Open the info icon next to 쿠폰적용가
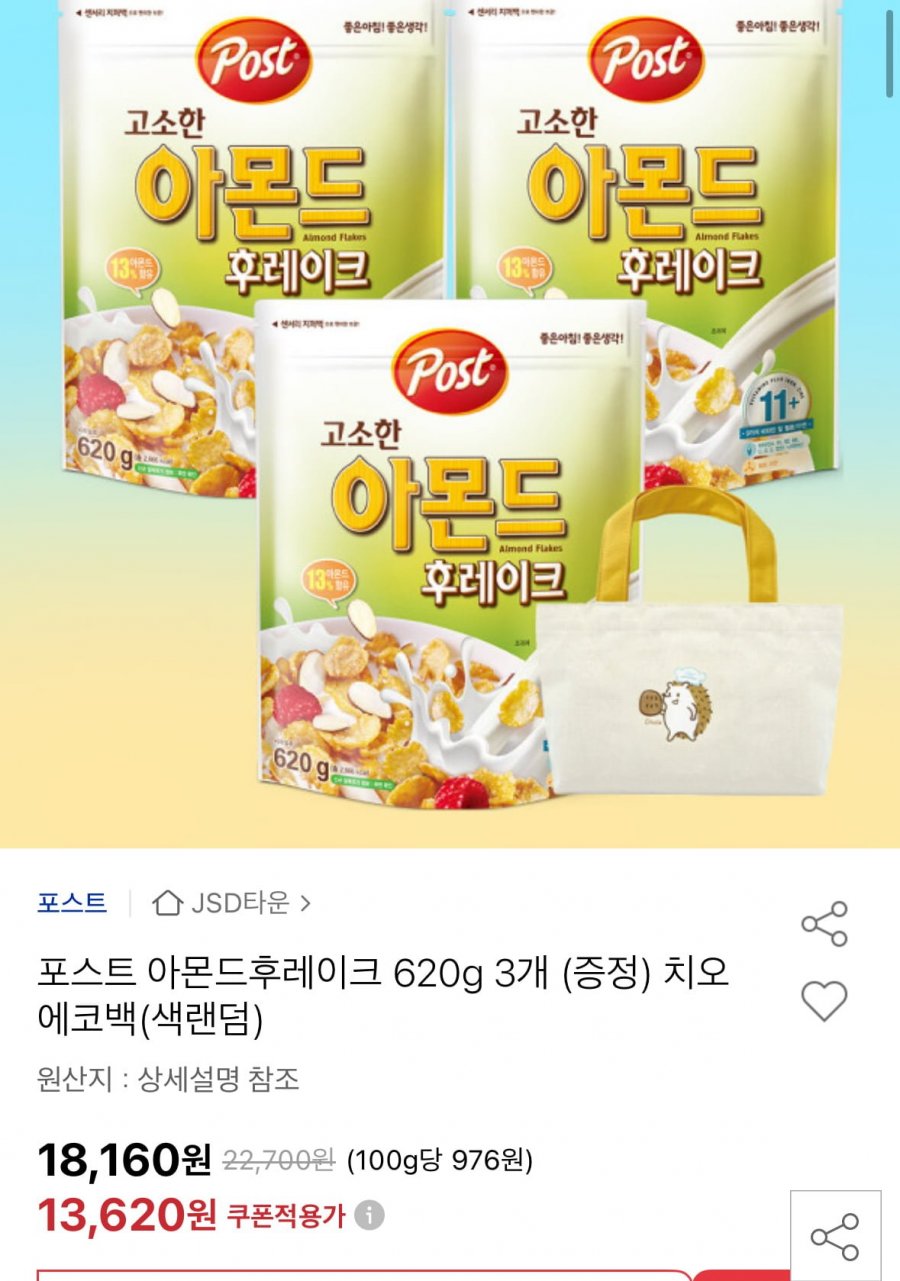 (x=370, y=1216)
